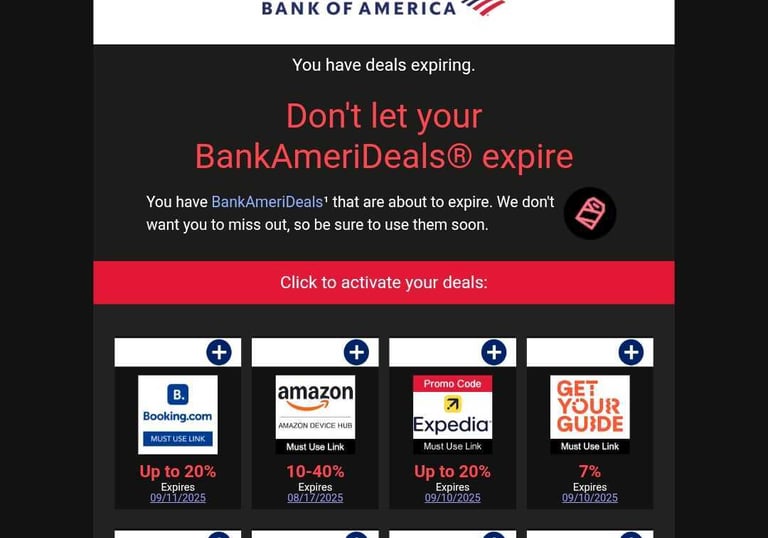This screenshot has height=538, width=768.
Task: Activate the Get Your Guide 7% deal plus icon
Action: click(x=631, y=352)
